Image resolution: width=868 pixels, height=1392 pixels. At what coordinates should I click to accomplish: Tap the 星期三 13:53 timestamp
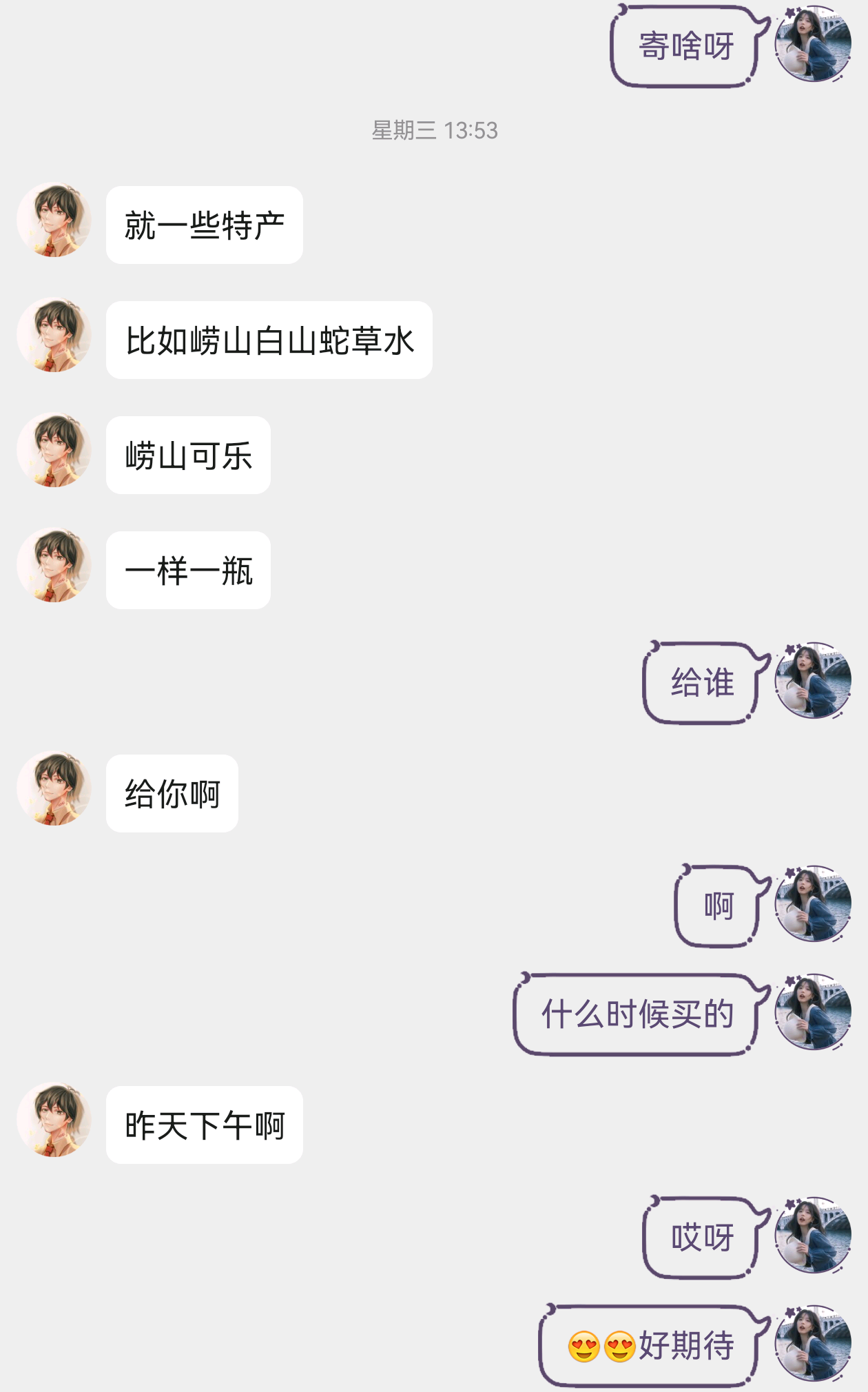pos(434,131)
